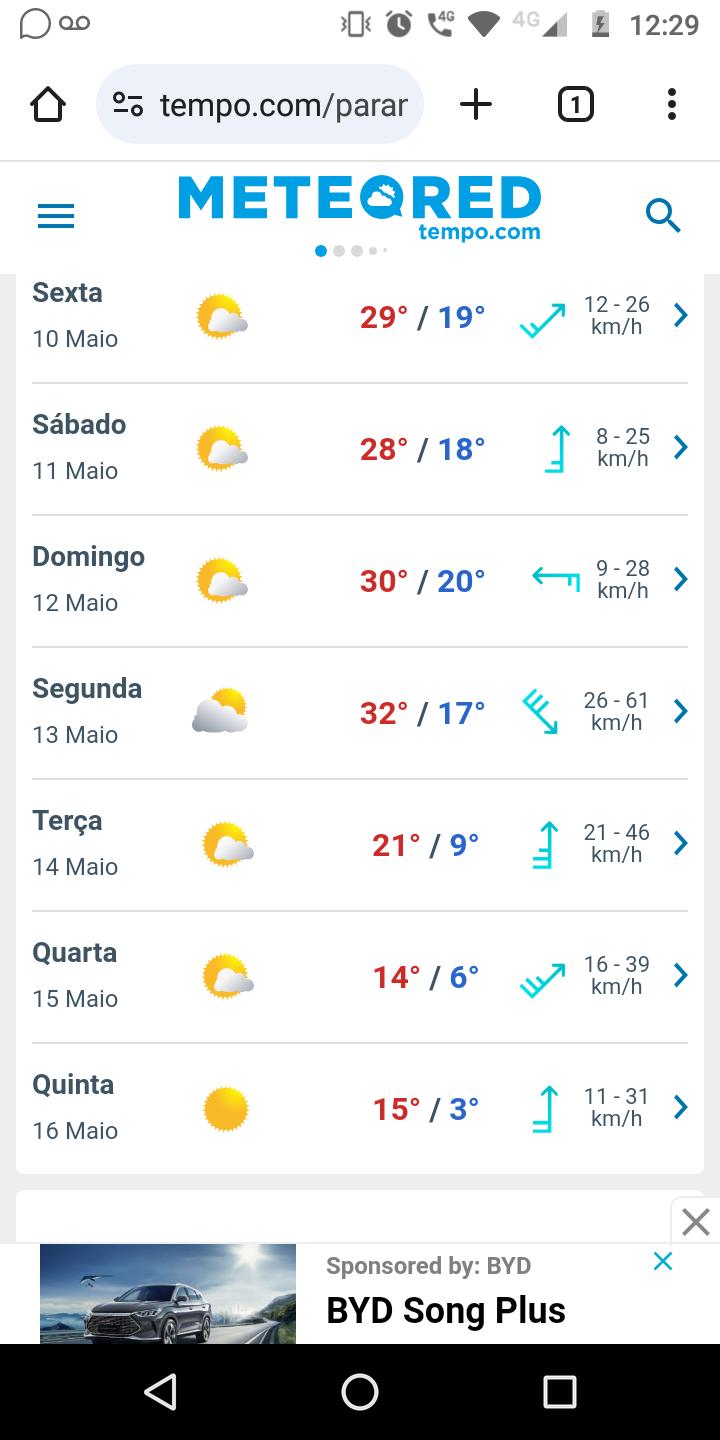Go back with the system back button
720x1440 pixels.
point(160,1392)
